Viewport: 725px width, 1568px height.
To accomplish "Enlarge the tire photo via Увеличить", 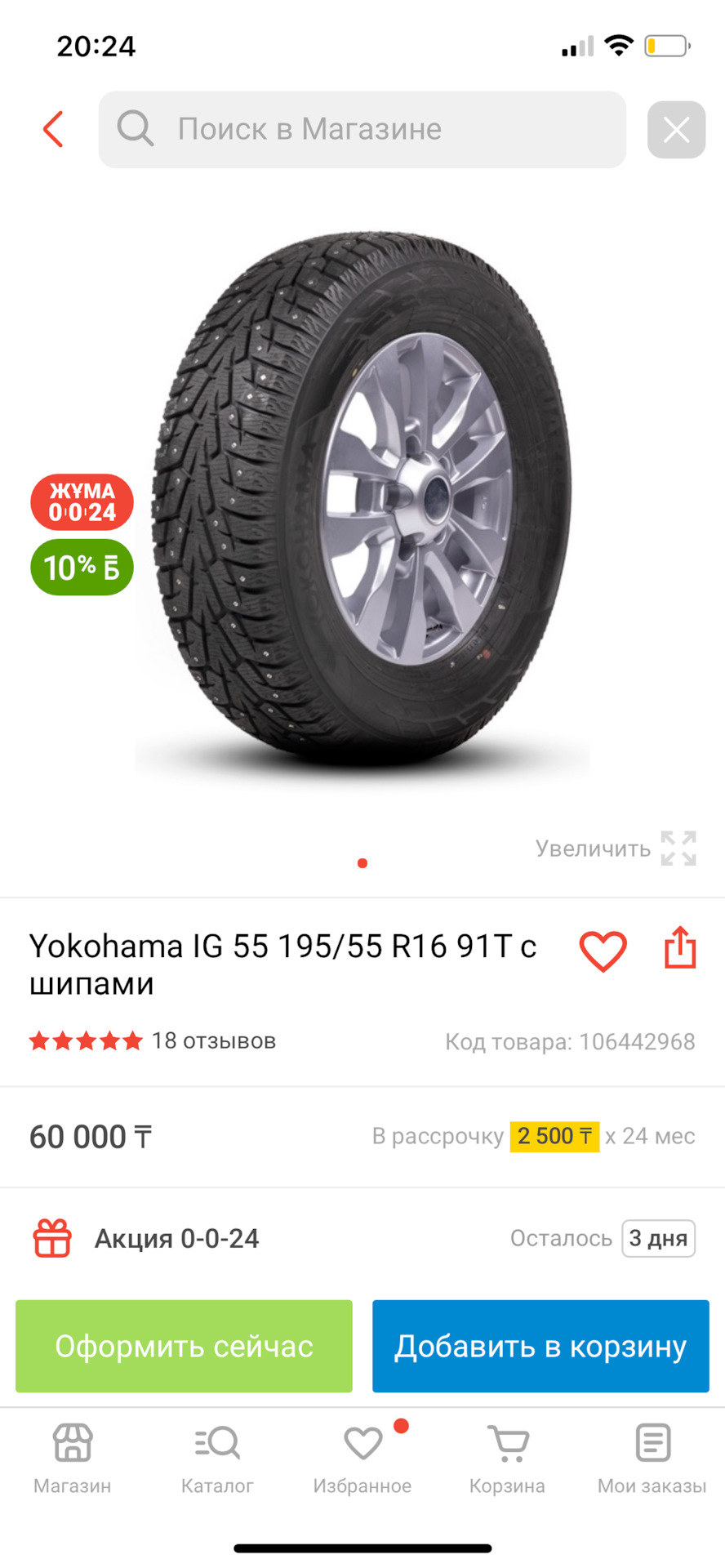I will (x=616, y=849).
